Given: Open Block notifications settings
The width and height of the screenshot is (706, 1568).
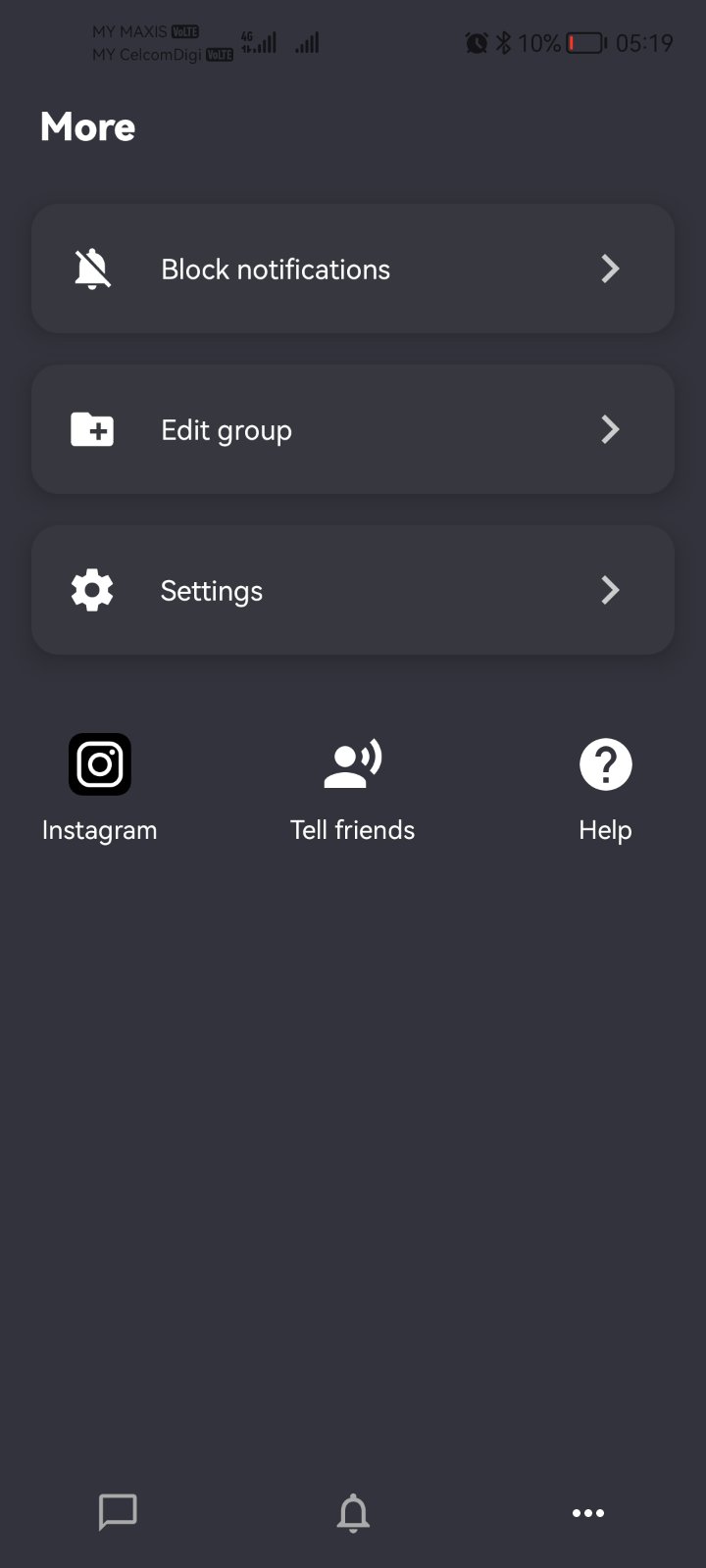Looking at the screenshot, I should pyautogui.click(x=353, y=269).
